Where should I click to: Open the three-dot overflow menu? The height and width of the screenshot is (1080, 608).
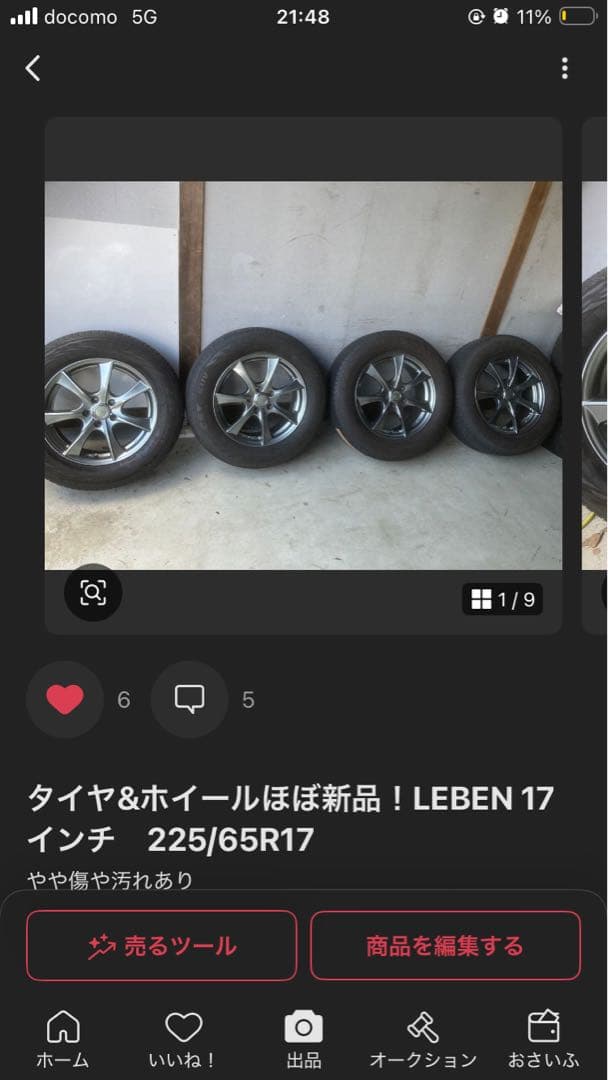coord(565,68)
